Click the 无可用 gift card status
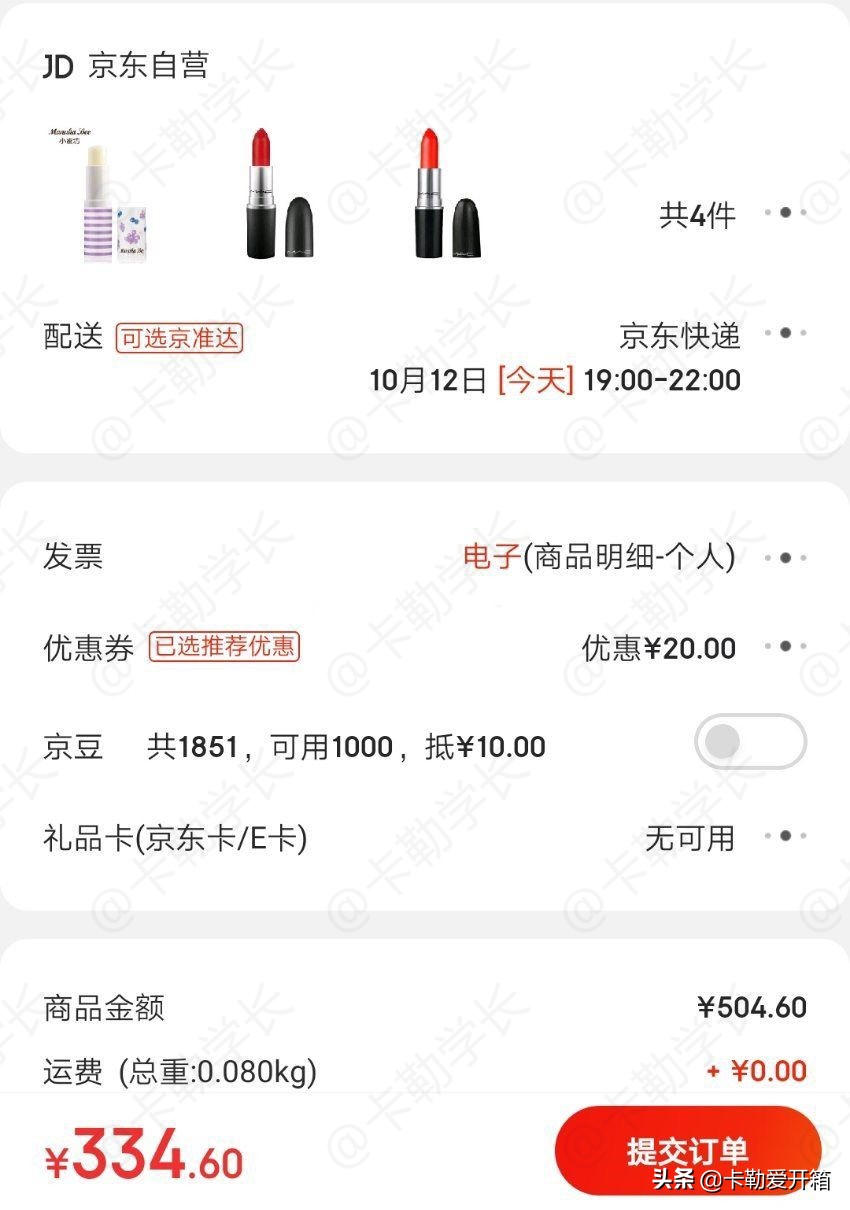The image size is (850, 1210). [690, 838]
